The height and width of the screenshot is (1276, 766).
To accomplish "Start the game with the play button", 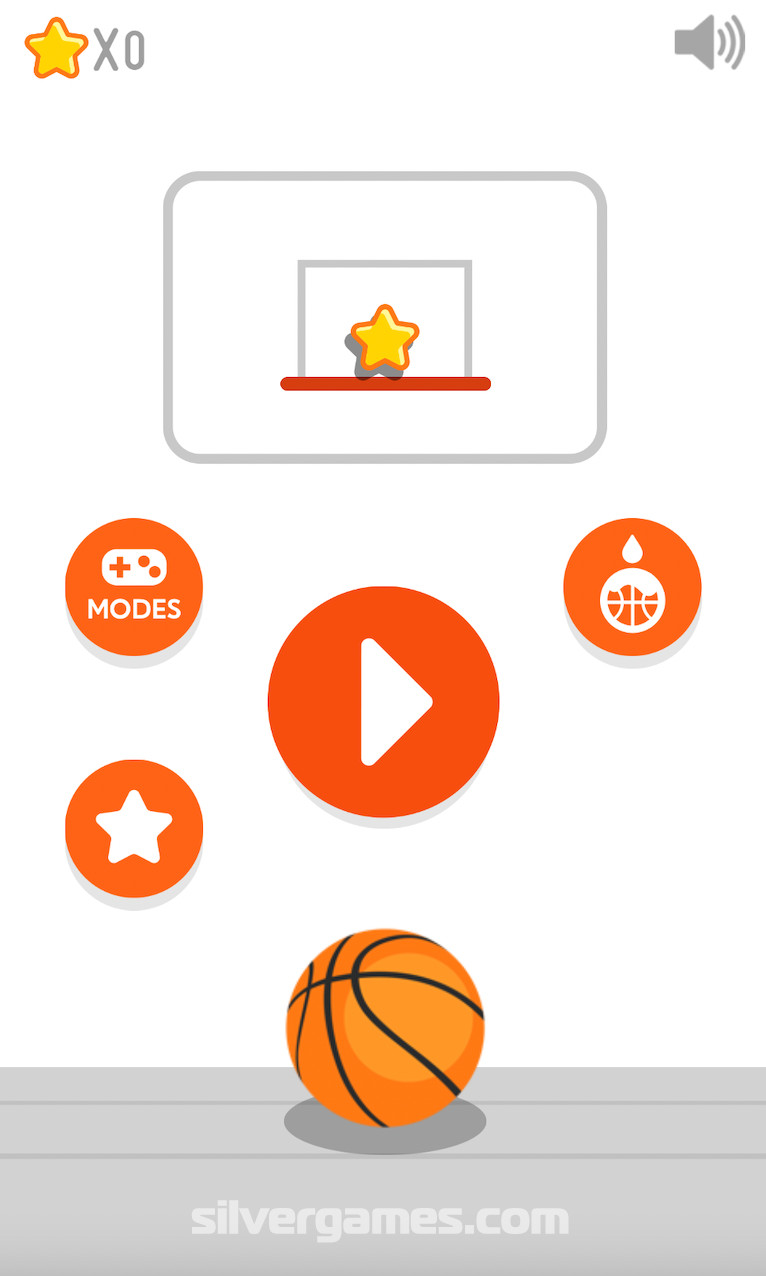I will point(383,702).
